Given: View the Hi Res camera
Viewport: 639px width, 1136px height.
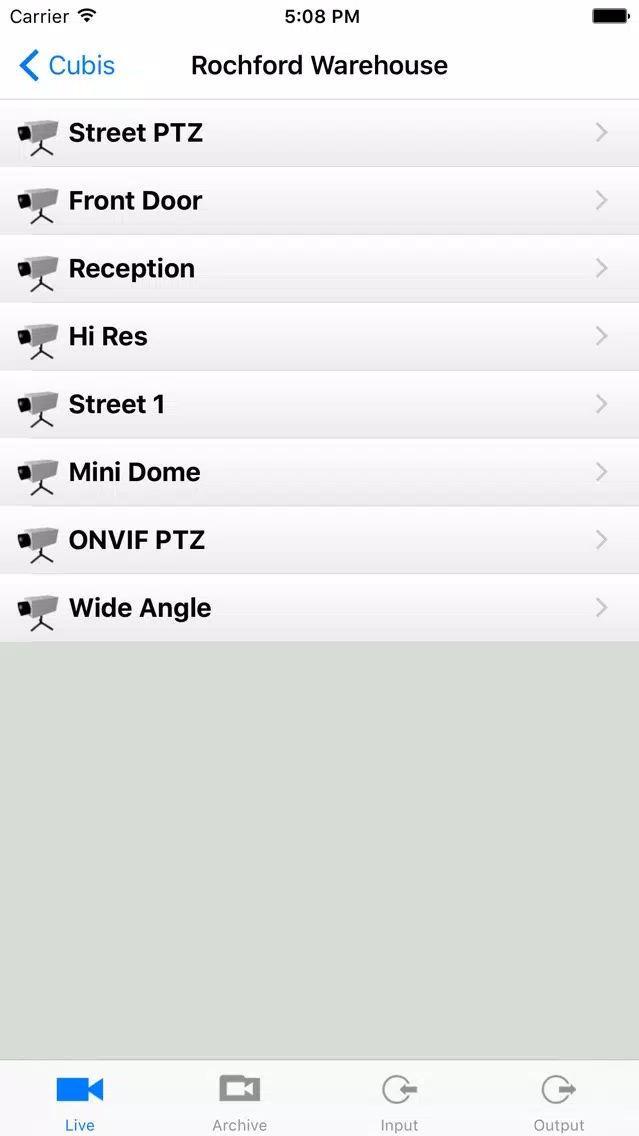Looking at the screenshot, I should 320,336.
